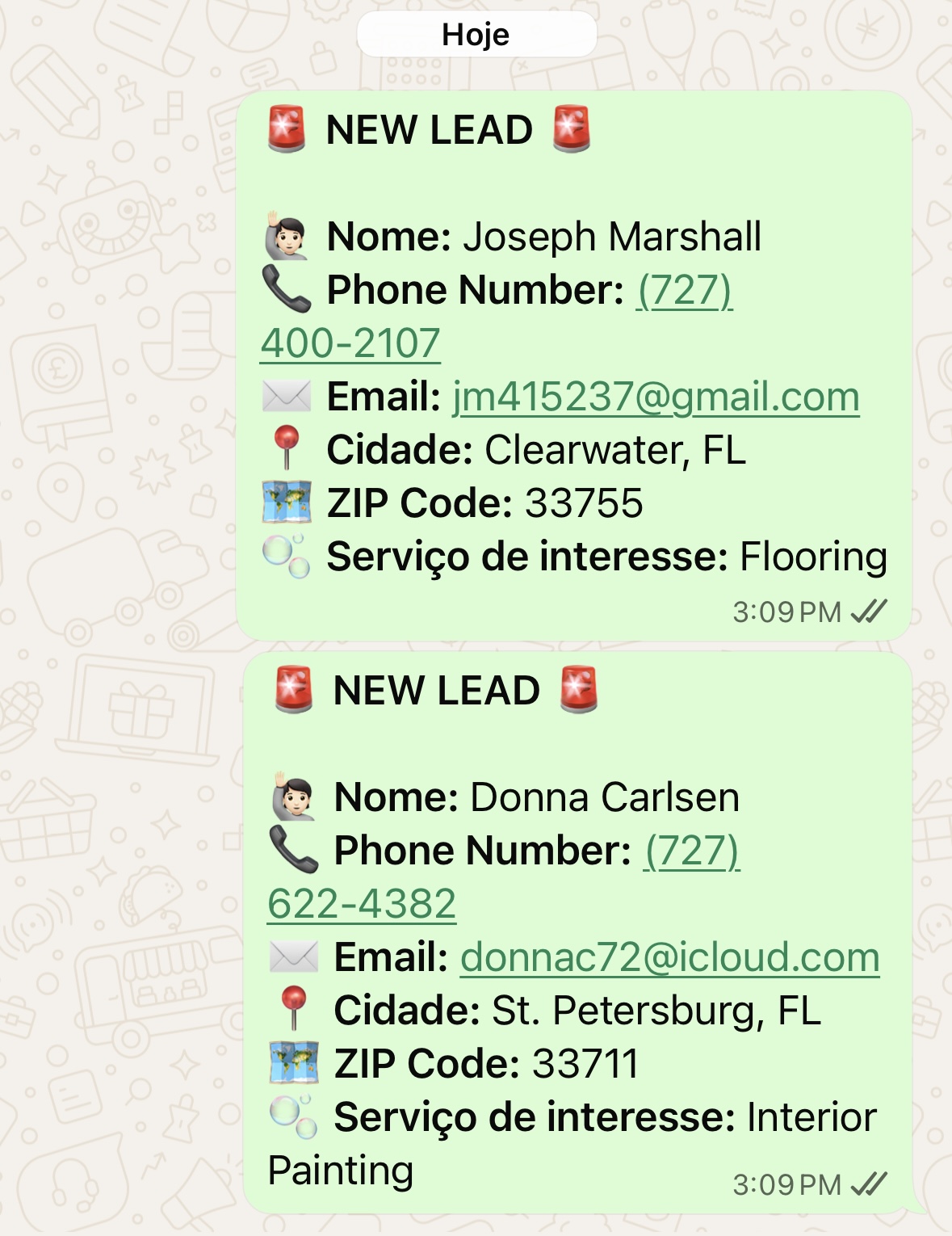Open the jm415237@gmail.com email link
Image resolution: width=952 pixels, height=1236 pixels.
click(x=656, y=397)
